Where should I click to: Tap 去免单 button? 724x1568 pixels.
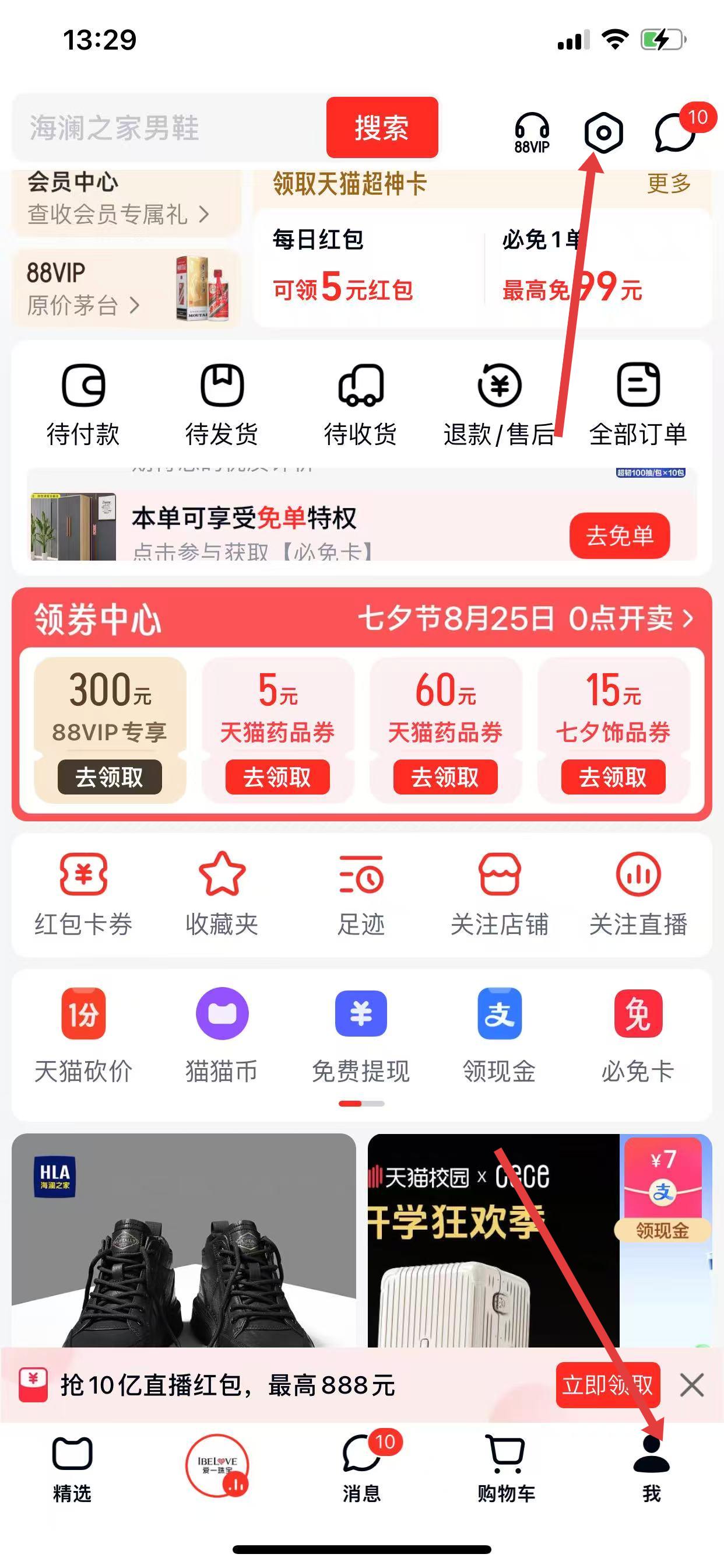click(x=619, y=535)
